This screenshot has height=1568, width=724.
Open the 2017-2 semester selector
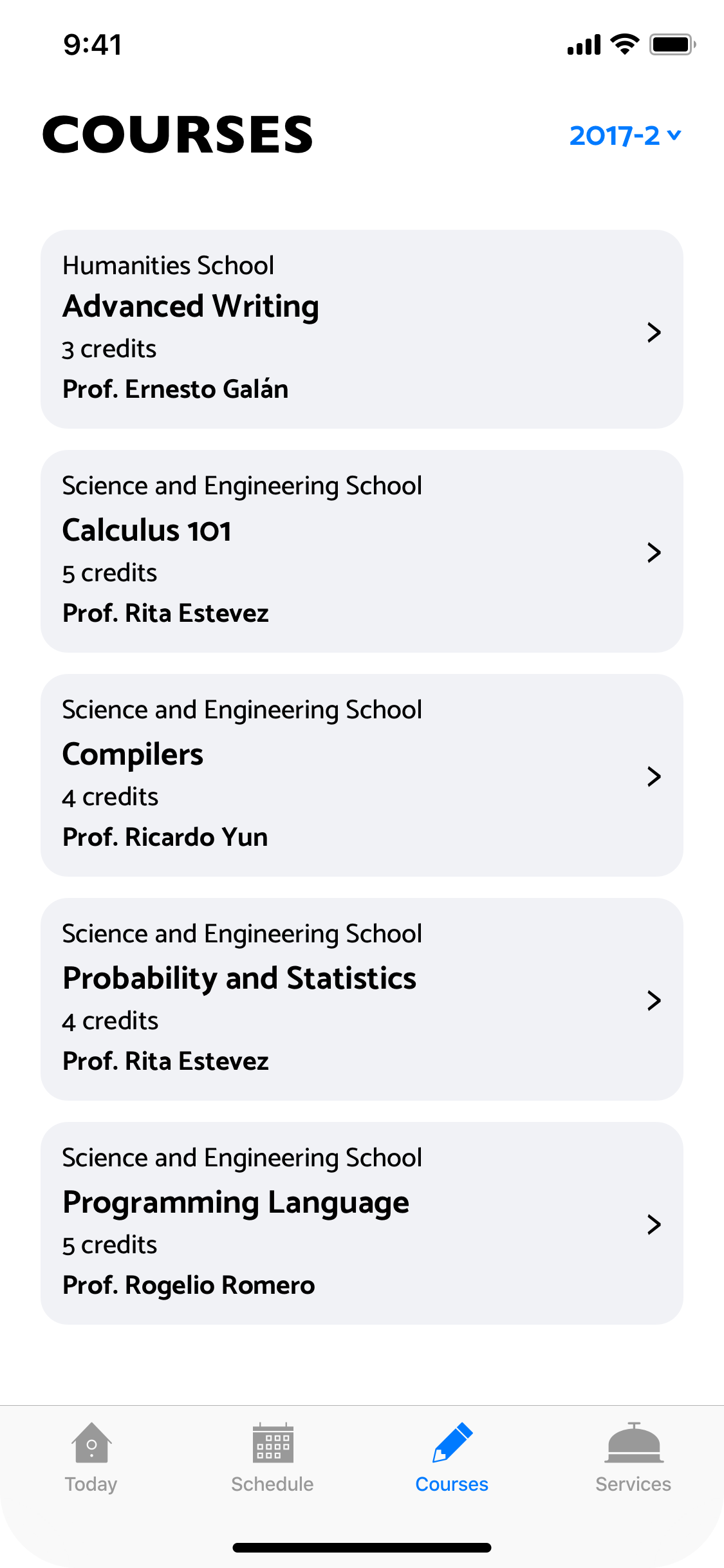point(624,135)
